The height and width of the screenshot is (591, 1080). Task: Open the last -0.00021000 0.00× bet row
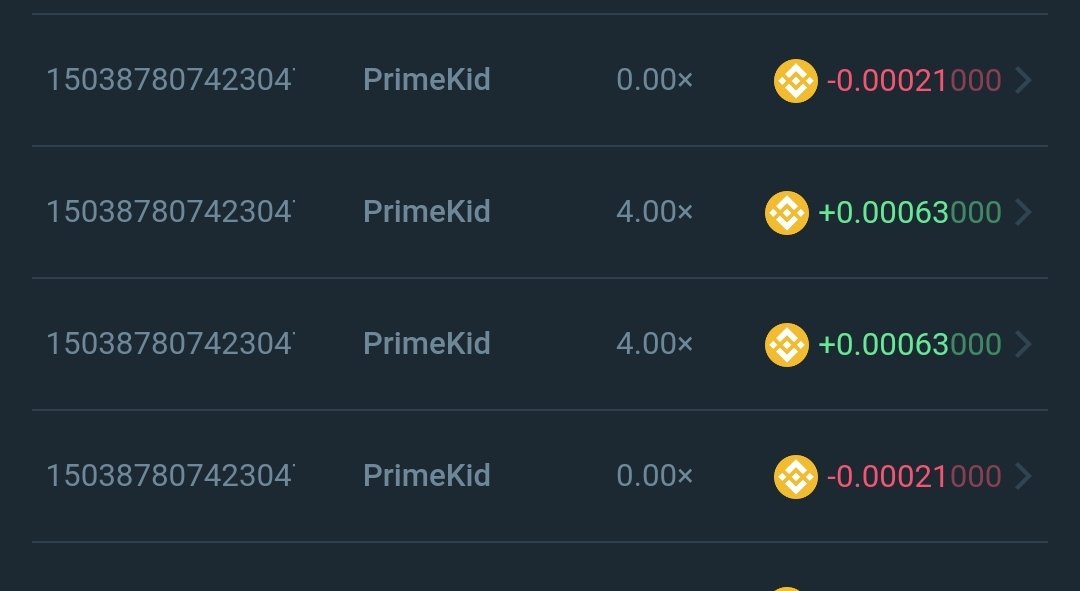[x=540, y=476]
